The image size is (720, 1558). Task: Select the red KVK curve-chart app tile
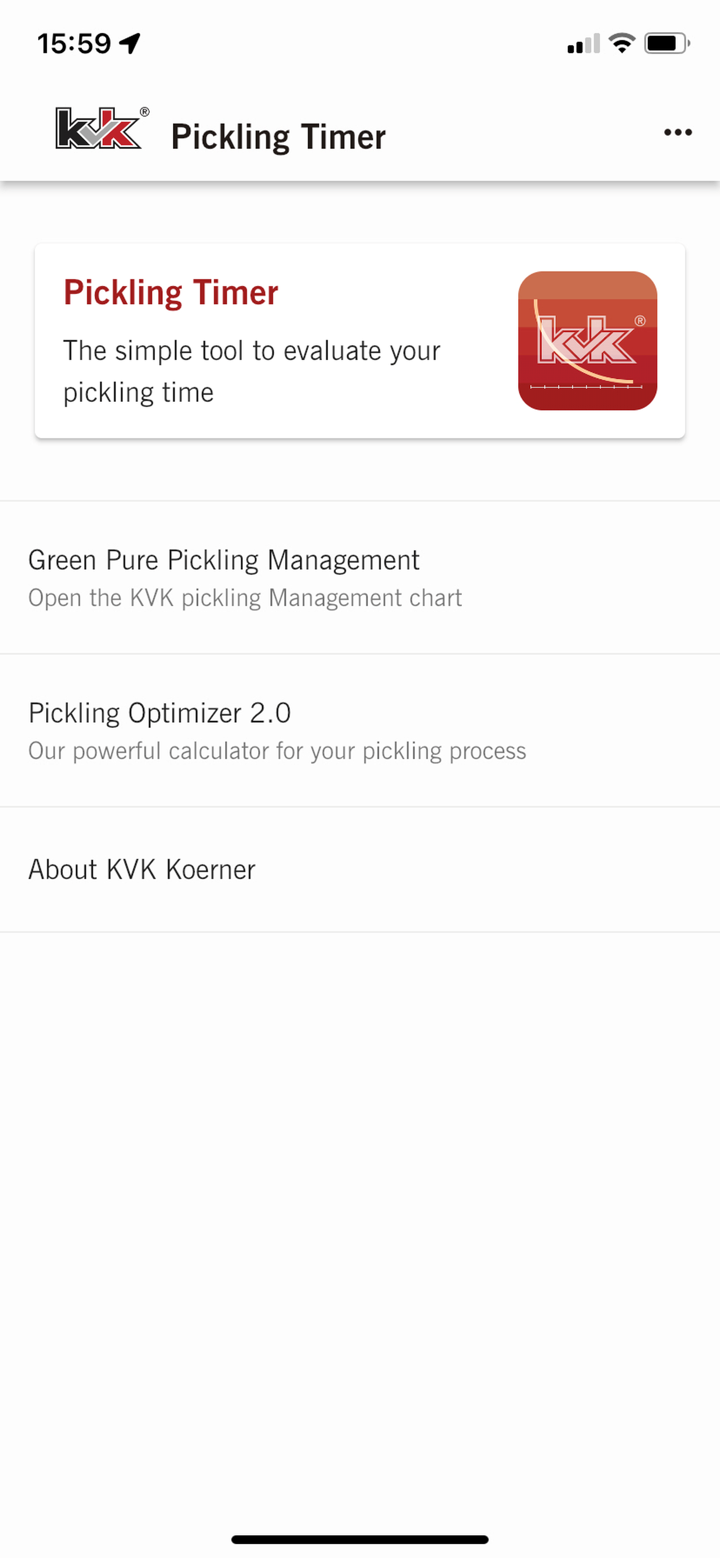point(587,339)
